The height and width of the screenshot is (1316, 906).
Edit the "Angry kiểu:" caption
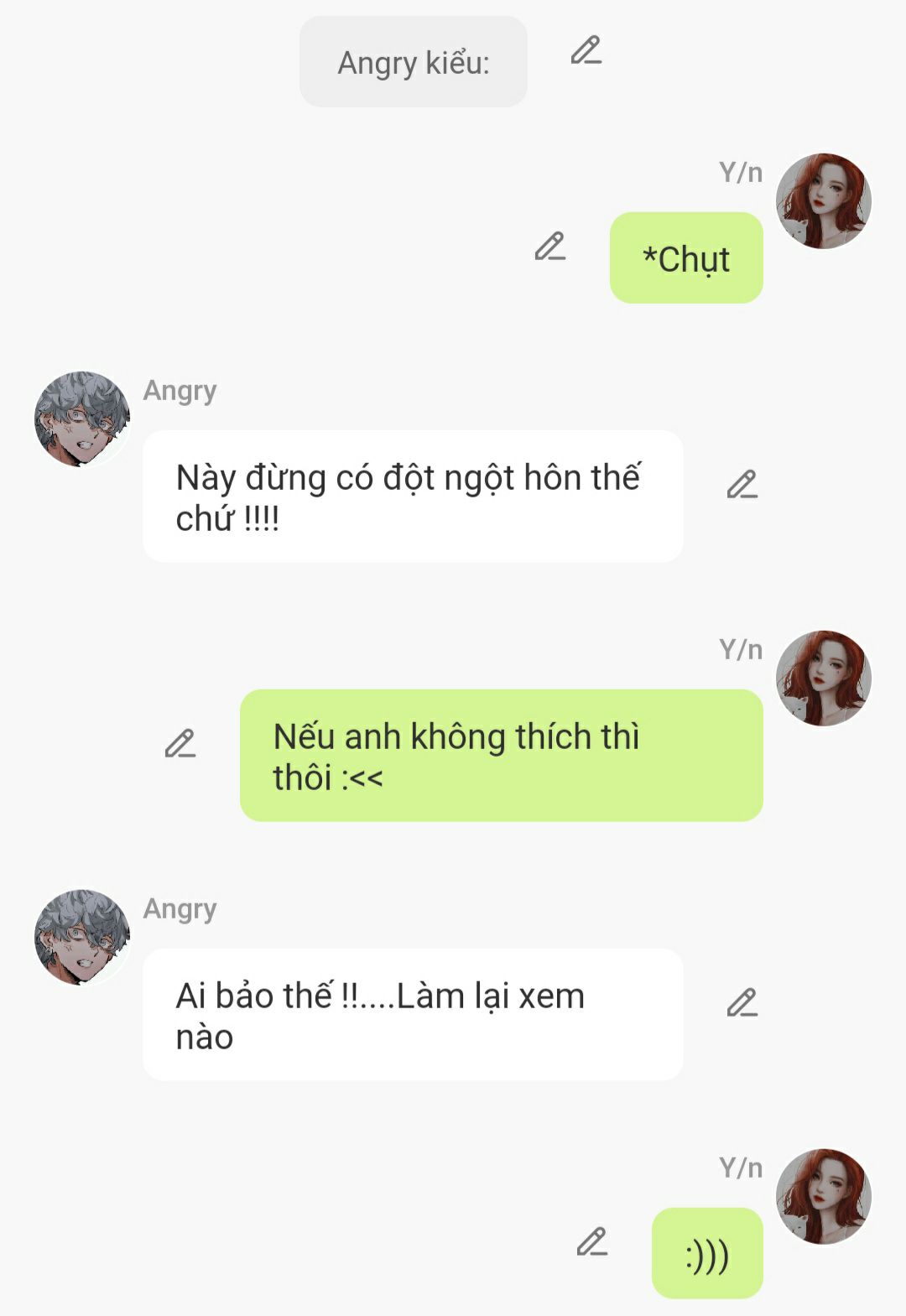point(586,50)
